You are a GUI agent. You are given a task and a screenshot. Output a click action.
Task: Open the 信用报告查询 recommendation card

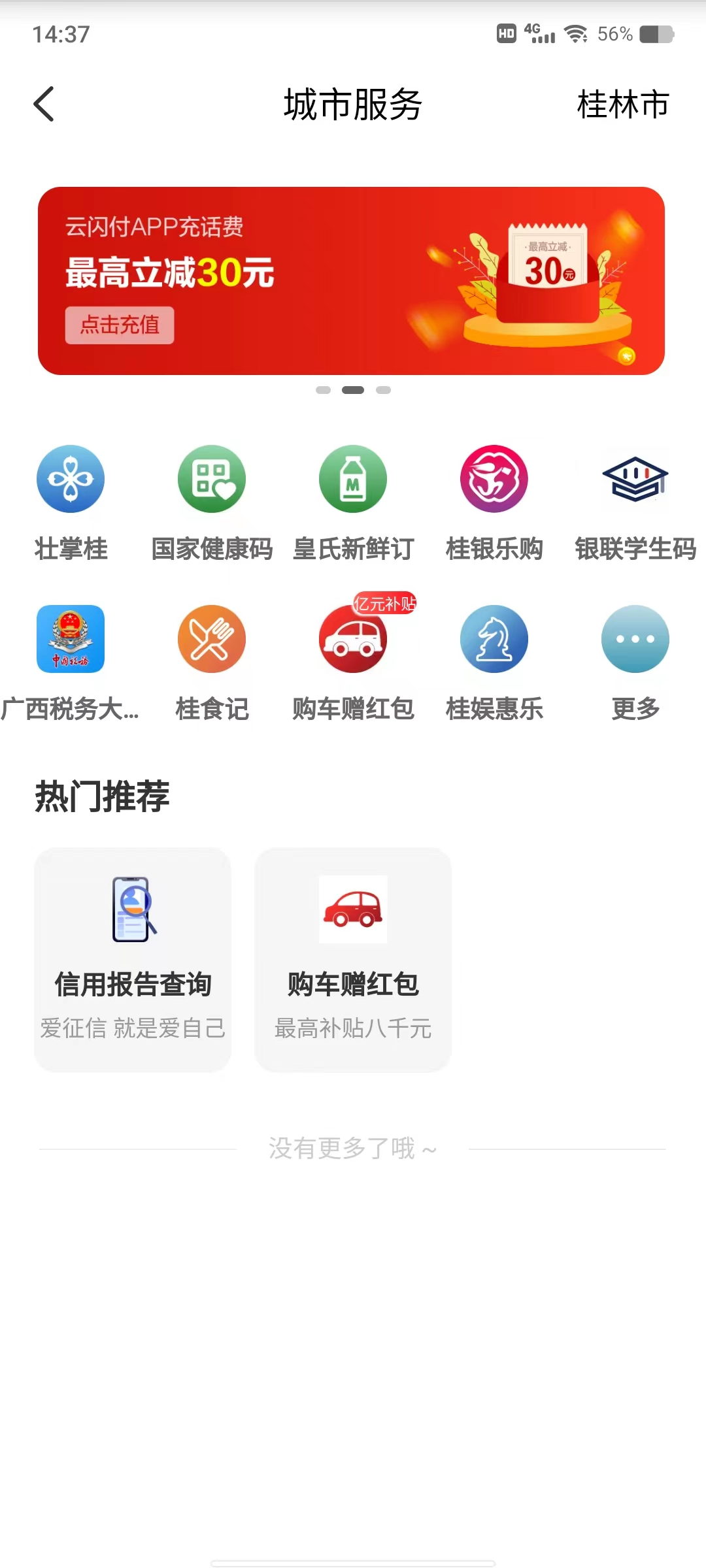tap(133, 959)
